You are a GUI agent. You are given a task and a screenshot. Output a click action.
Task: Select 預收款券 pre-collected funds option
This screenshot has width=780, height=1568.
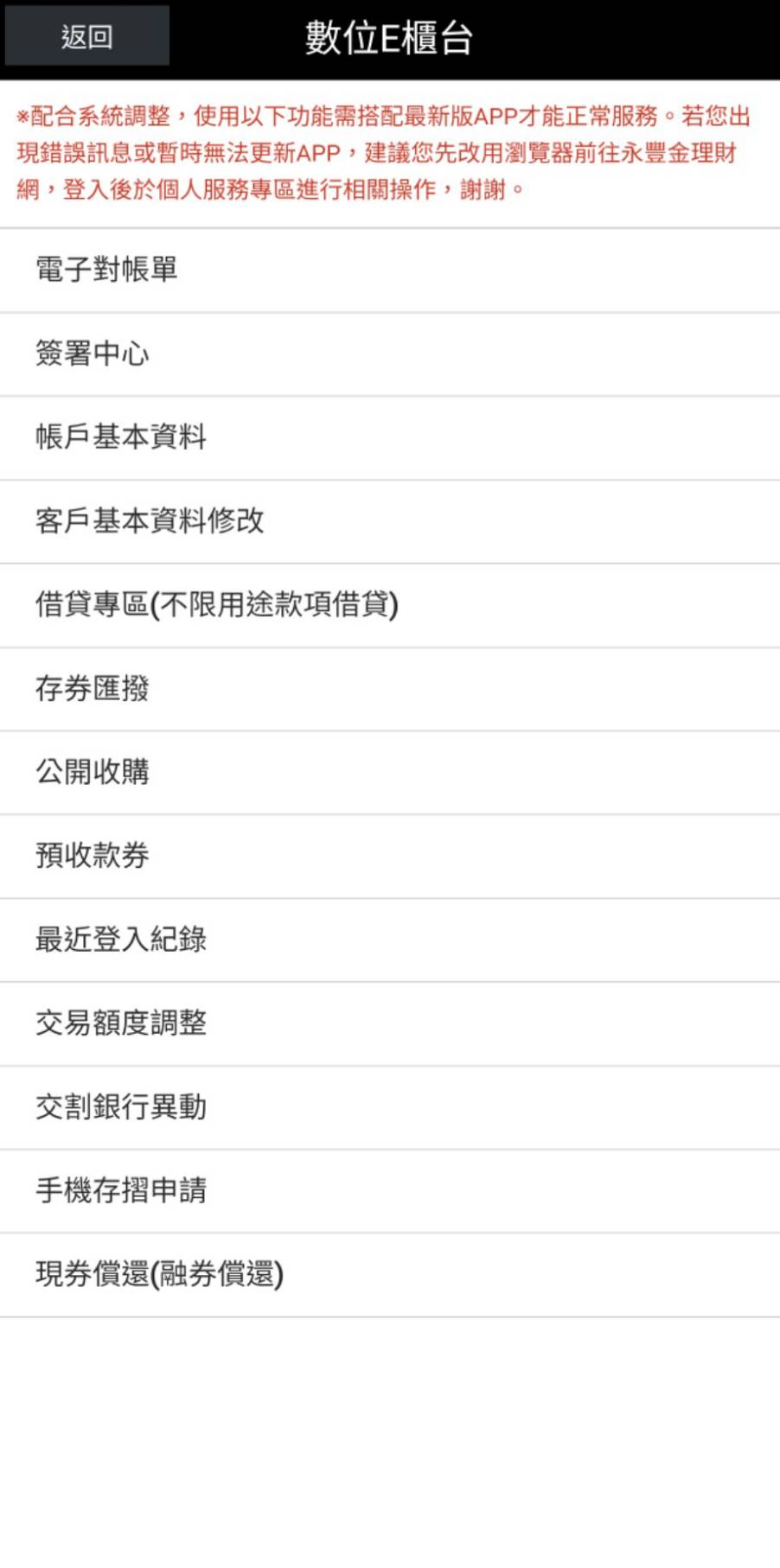pos(91,856)
